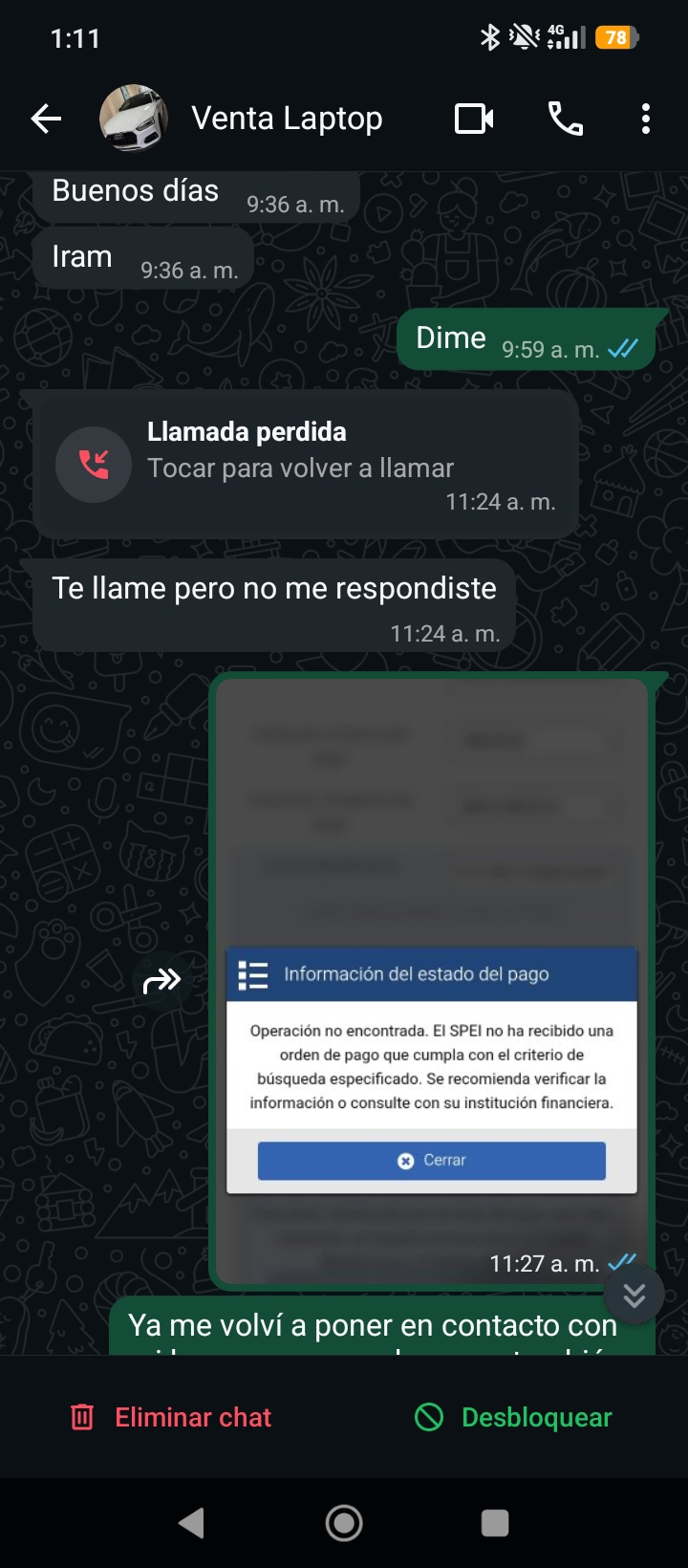688x1568 pixels.
Task: Tap the system home button
Action: 344,1523
